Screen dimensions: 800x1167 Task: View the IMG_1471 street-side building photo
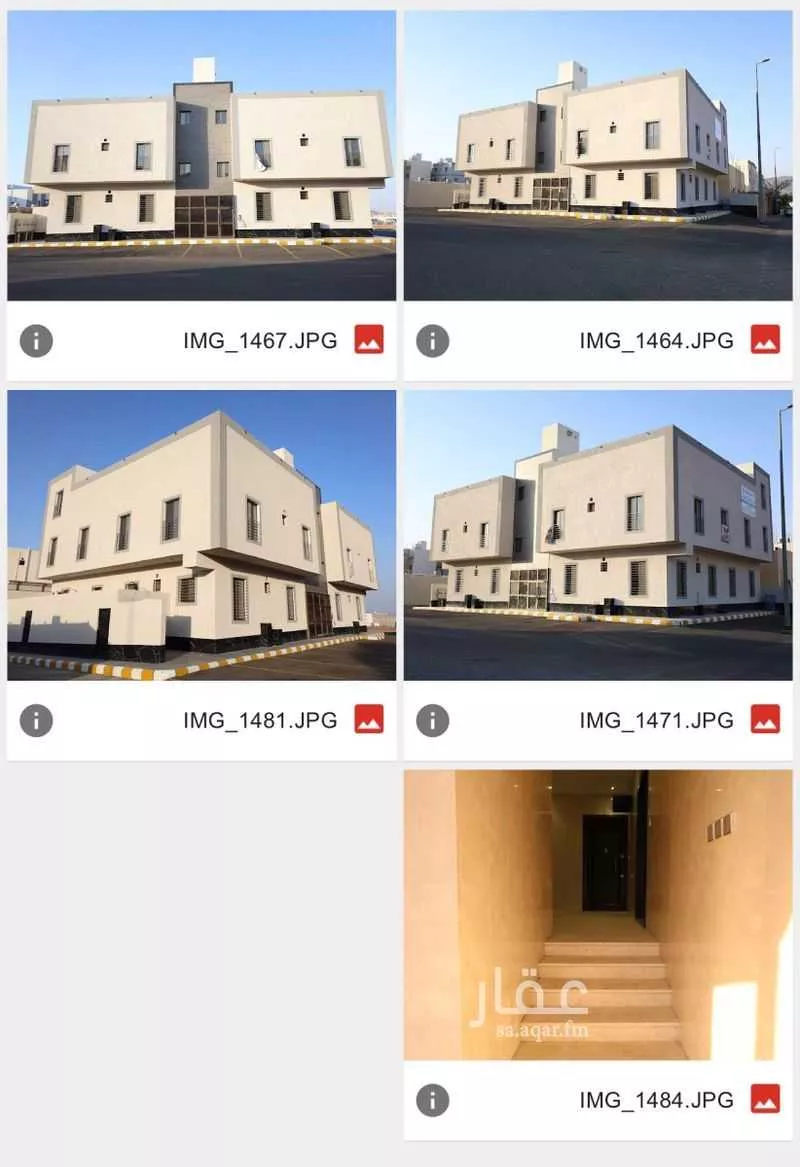coord(598,535)
